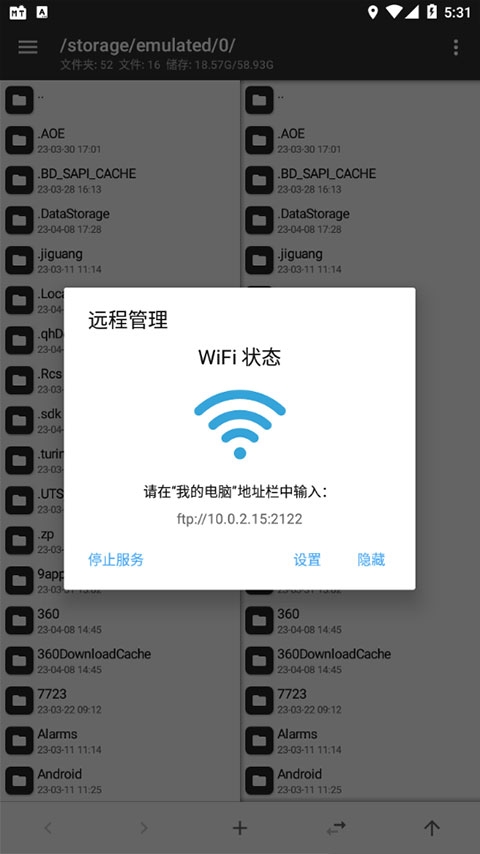The width and height of the screenshot is (480, 854).
Task: Tap the plus button in bottom toolbar
Action: 240,828
